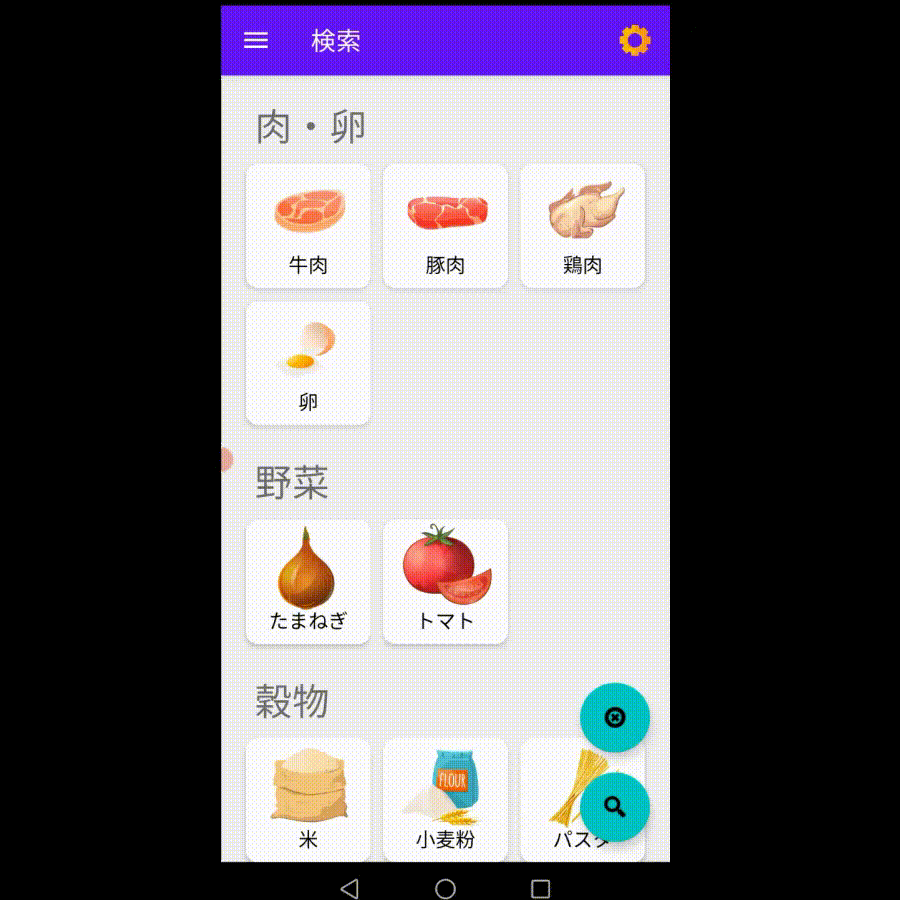Screen dimensions: 900x900
Task: Return to the home screen
Action: pos(446,888)
